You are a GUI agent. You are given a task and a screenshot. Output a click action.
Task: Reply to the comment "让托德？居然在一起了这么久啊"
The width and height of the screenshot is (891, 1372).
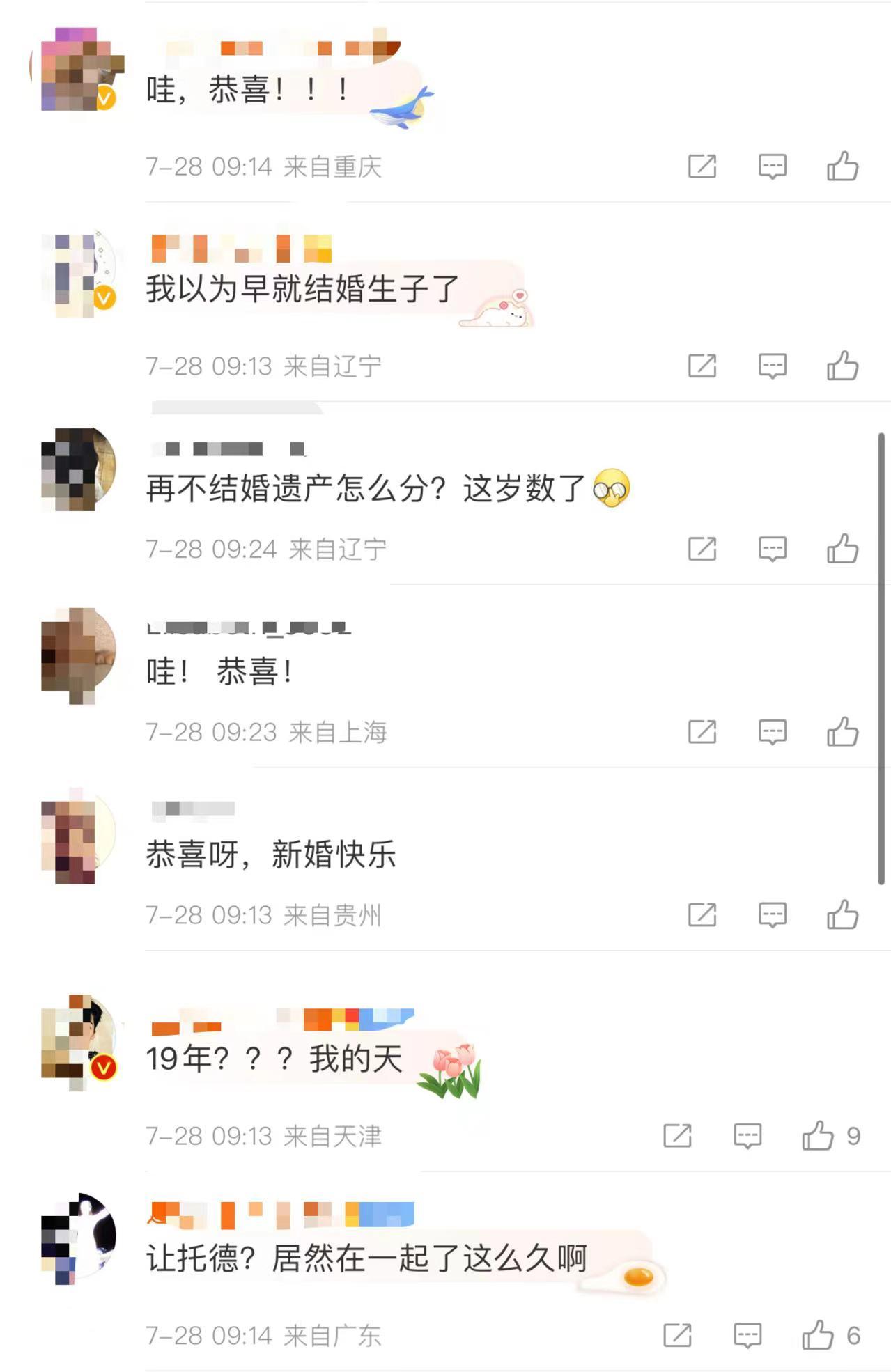pyautogui.click(x=747, y=1335)
